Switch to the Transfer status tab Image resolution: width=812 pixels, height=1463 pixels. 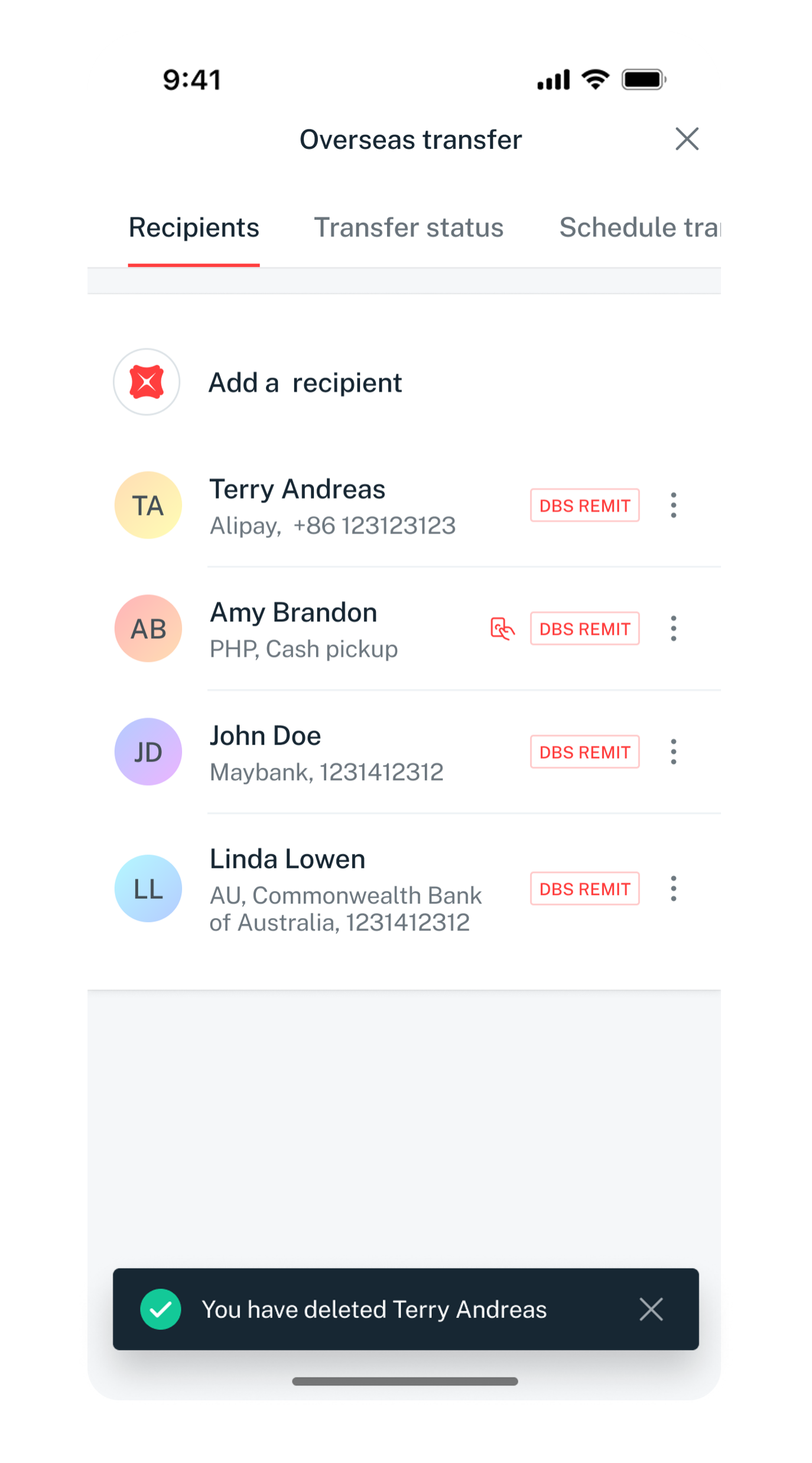[x=408, y=228]
